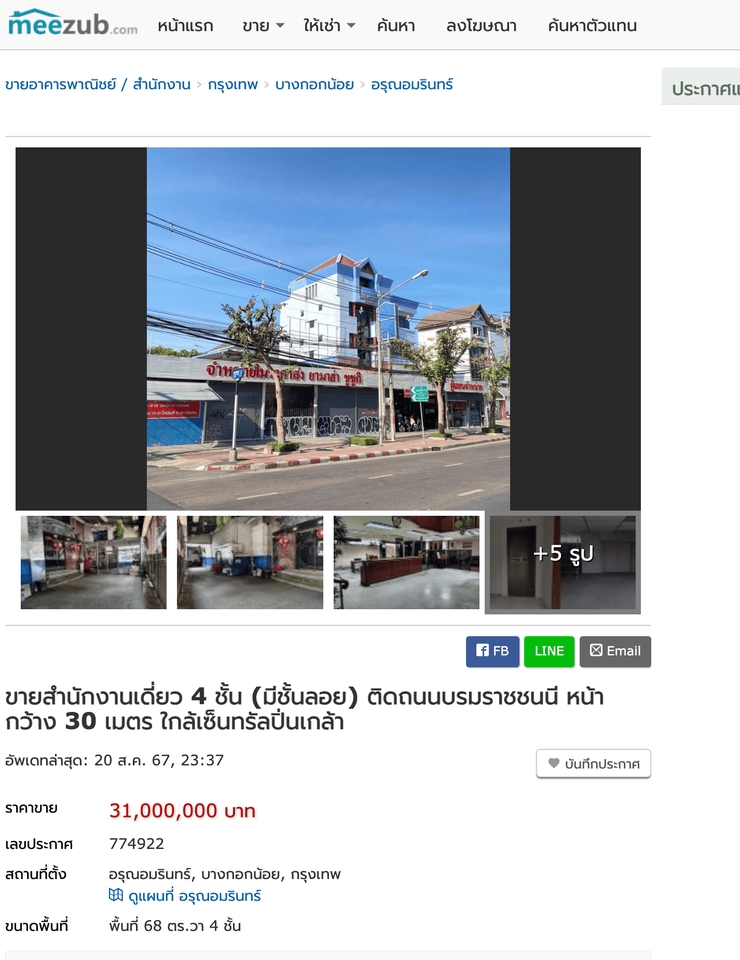Go to the meezub.com home logo
Image resolution: width=740 pixels, height=960 pixels.
tap(72, 23)
